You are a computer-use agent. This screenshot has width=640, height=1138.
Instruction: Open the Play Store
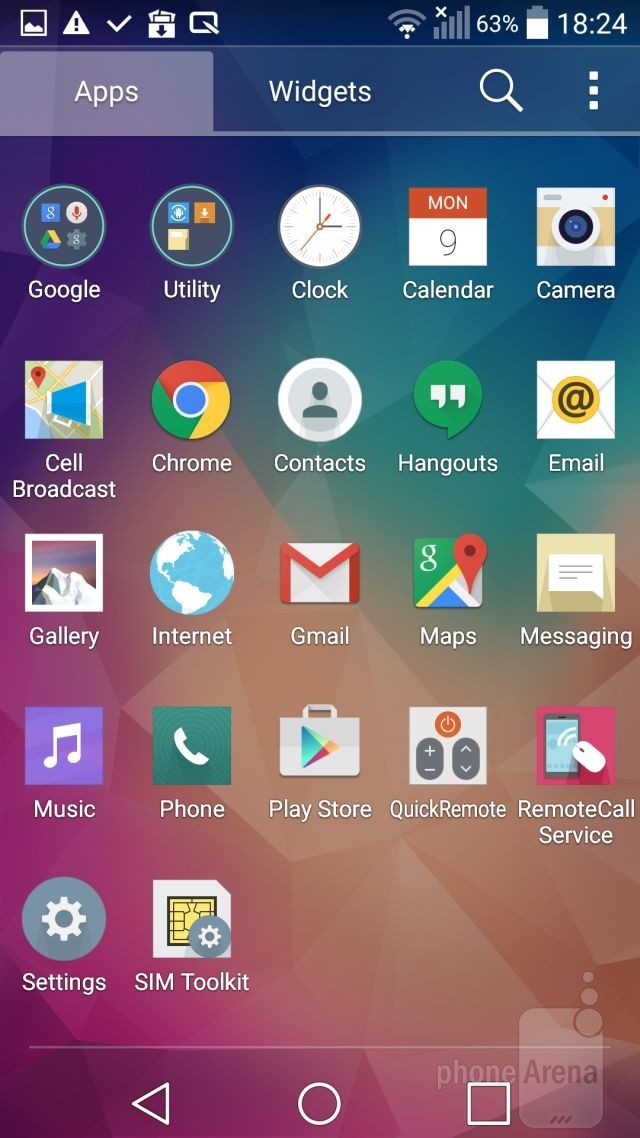pos(320,746)
